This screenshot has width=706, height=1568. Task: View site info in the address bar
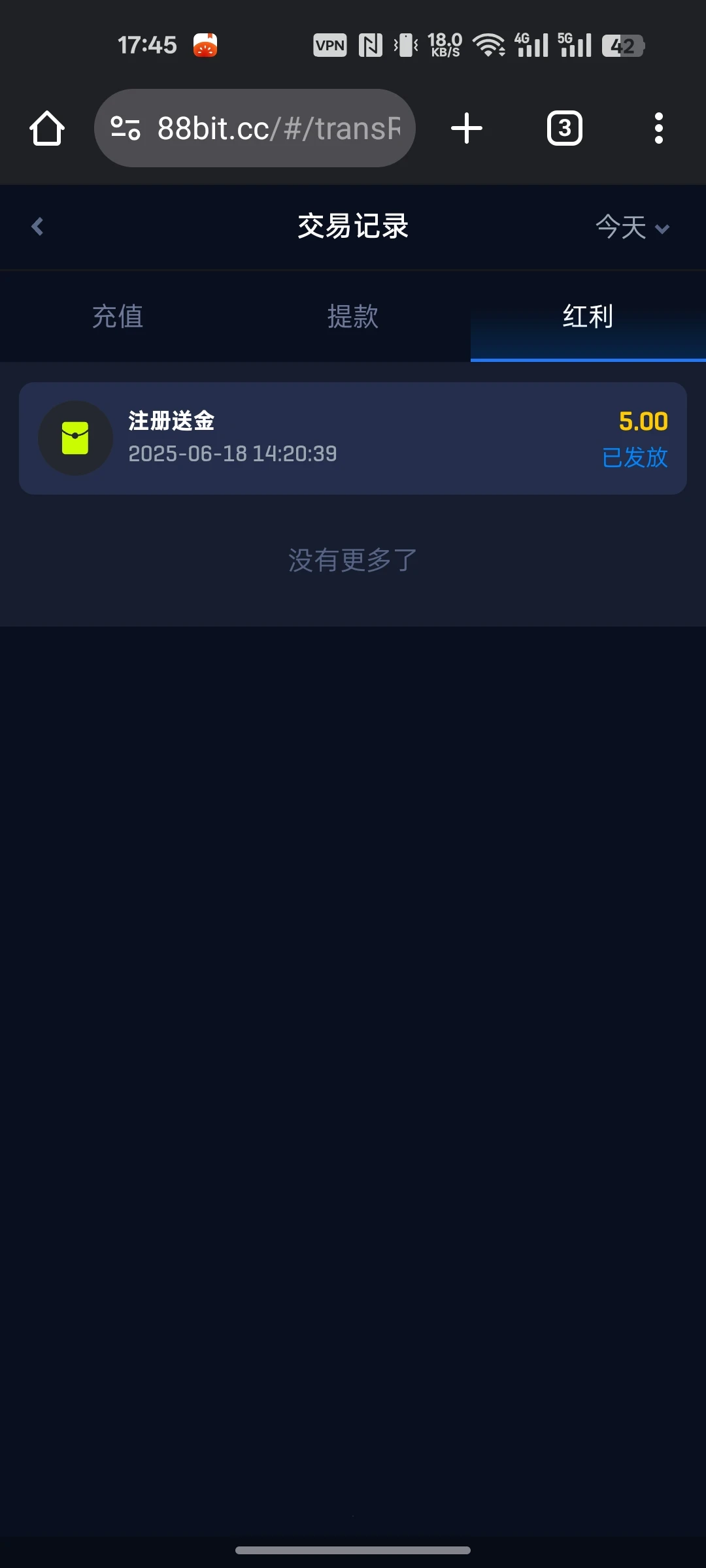click(x=126, y=128)
